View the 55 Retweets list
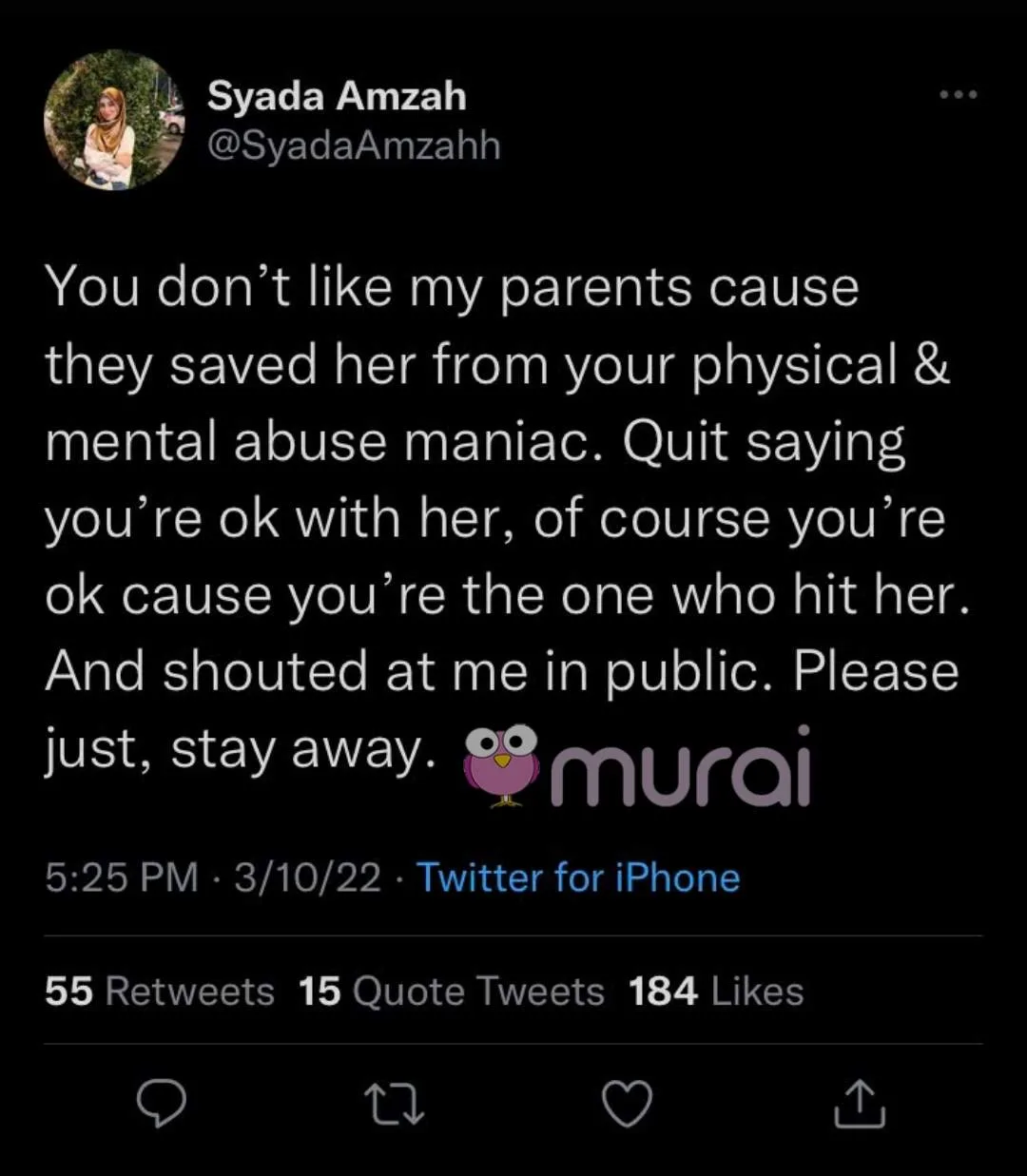The image size is (1027, 1176). (159, 992)
